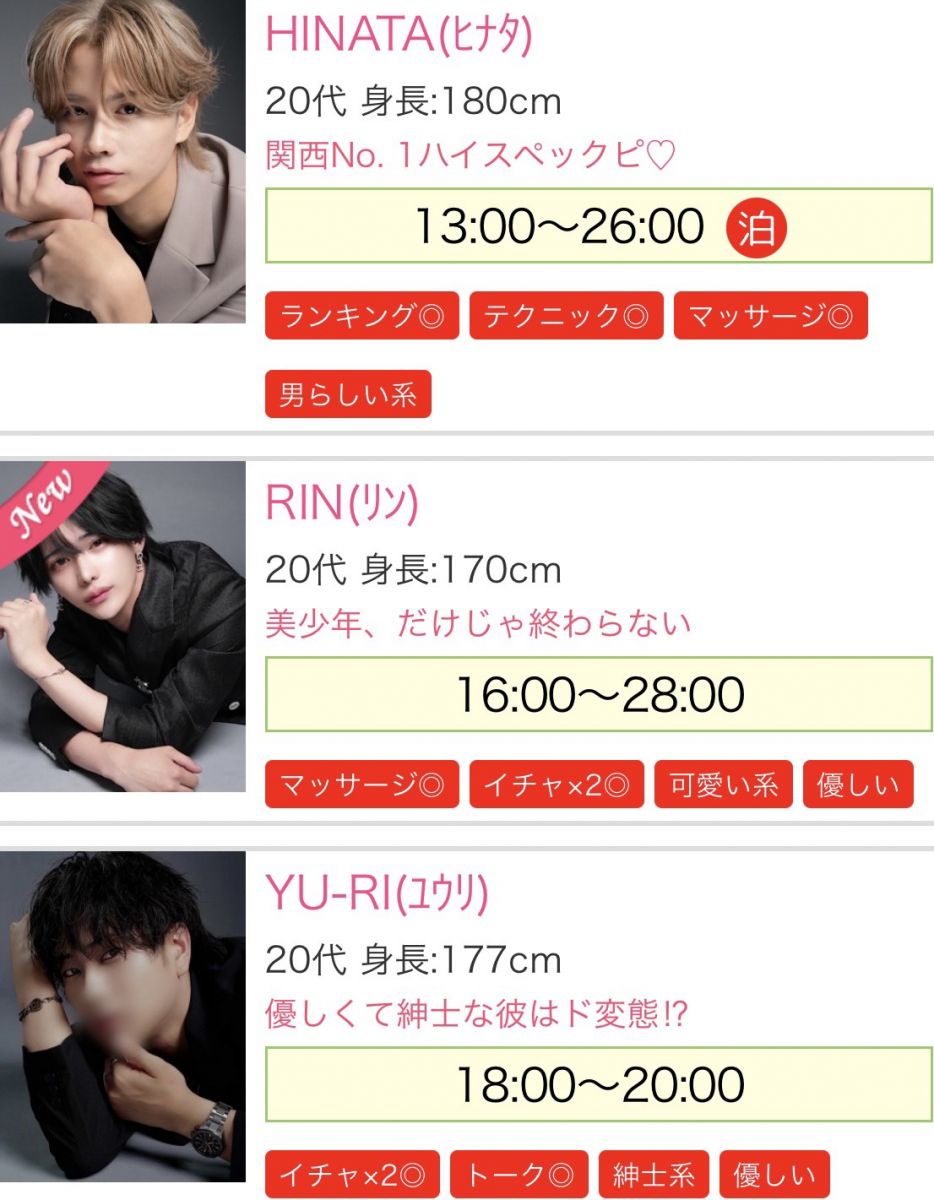934x1200 pixels.
Task: Tap RIN's 可愛い系 tag
Action: (724, 785)
